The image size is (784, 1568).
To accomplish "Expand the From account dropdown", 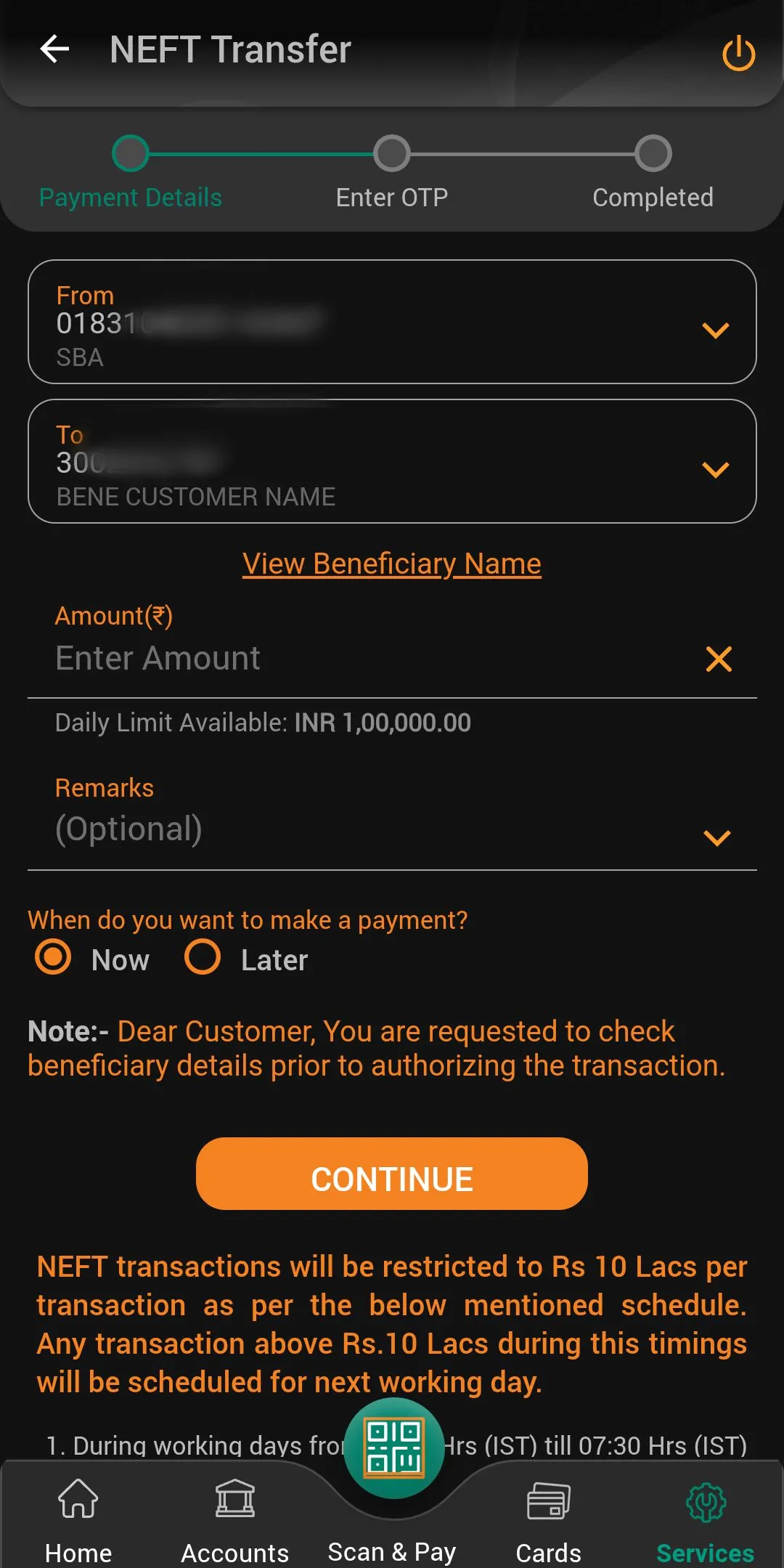I will tap(716, 330).
